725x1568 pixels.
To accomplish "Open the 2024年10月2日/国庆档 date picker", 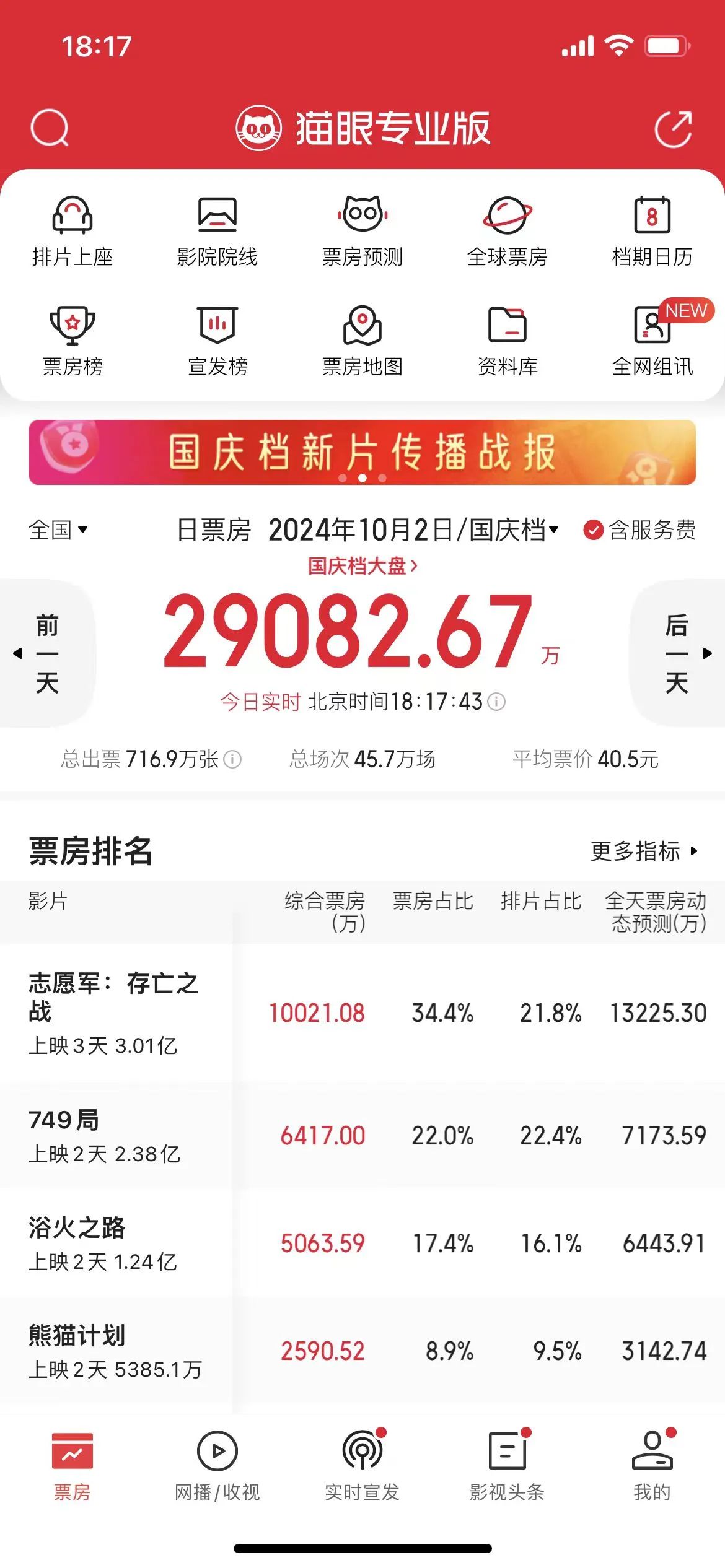I will point(413,530).
